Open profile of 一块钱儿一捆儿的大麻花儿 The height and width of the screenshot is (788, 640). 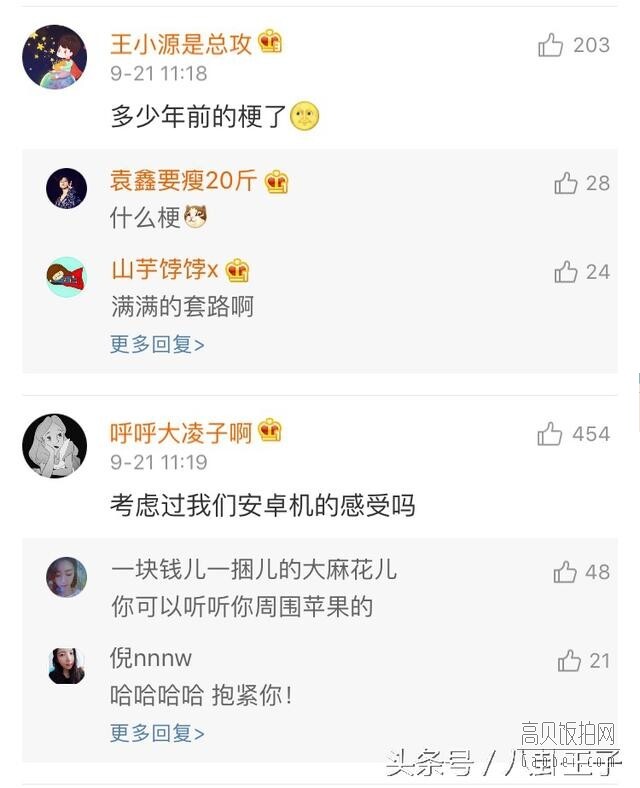pos(253,570)
